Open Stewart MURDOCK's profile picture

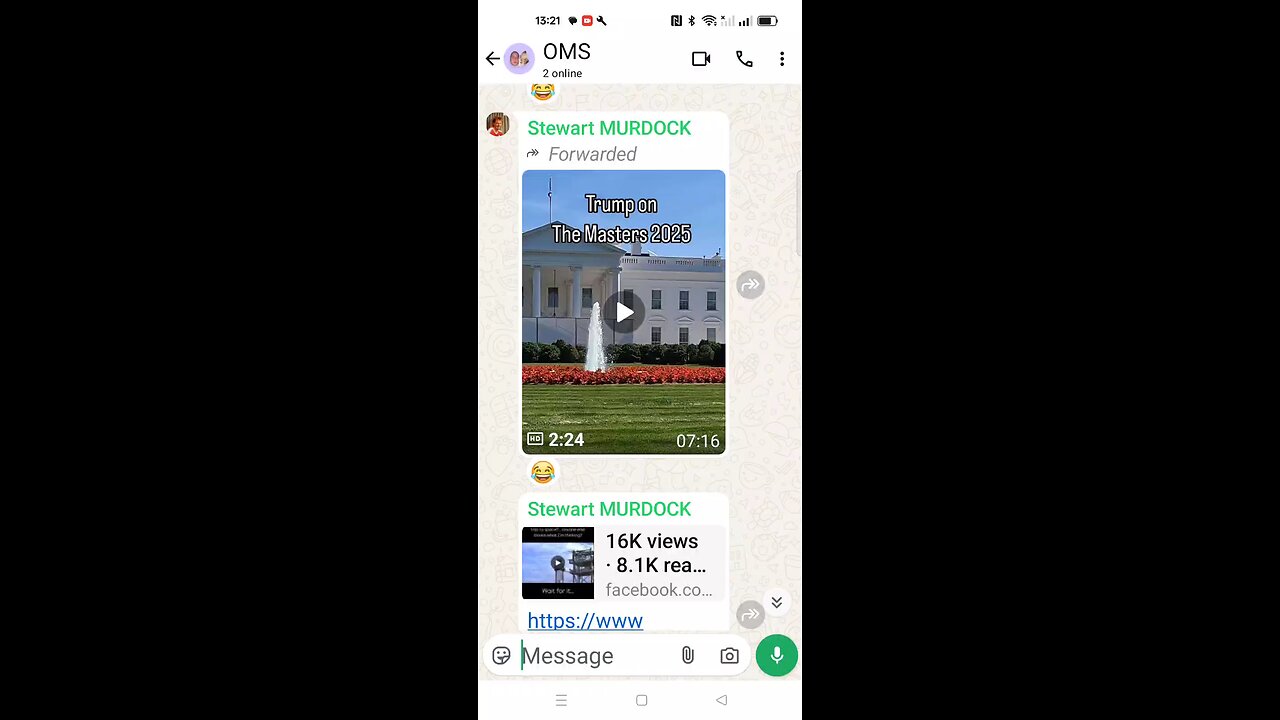497,125
